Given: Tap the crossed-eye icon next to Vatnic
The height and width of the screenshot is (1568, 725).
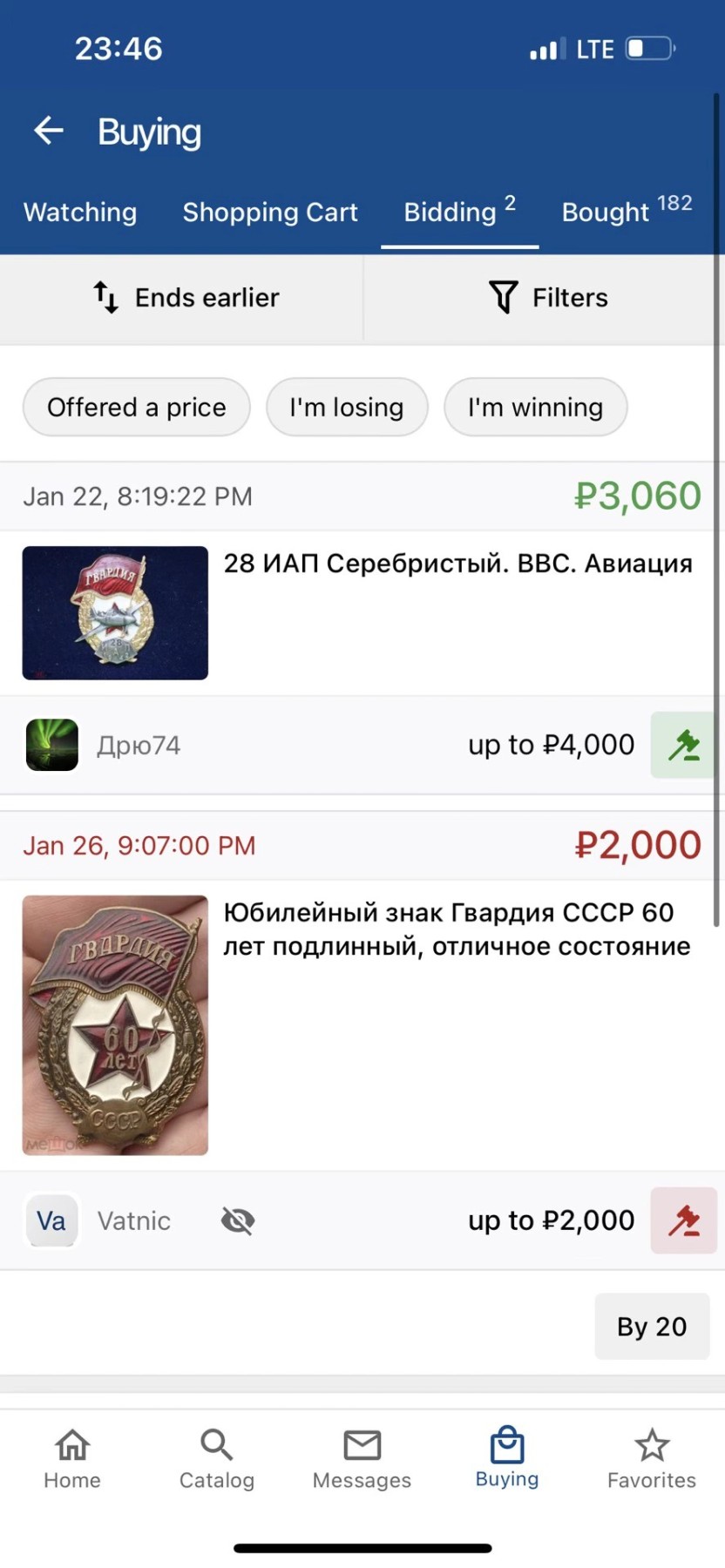Looking at the screenshot, I should tap(238, 1220).
